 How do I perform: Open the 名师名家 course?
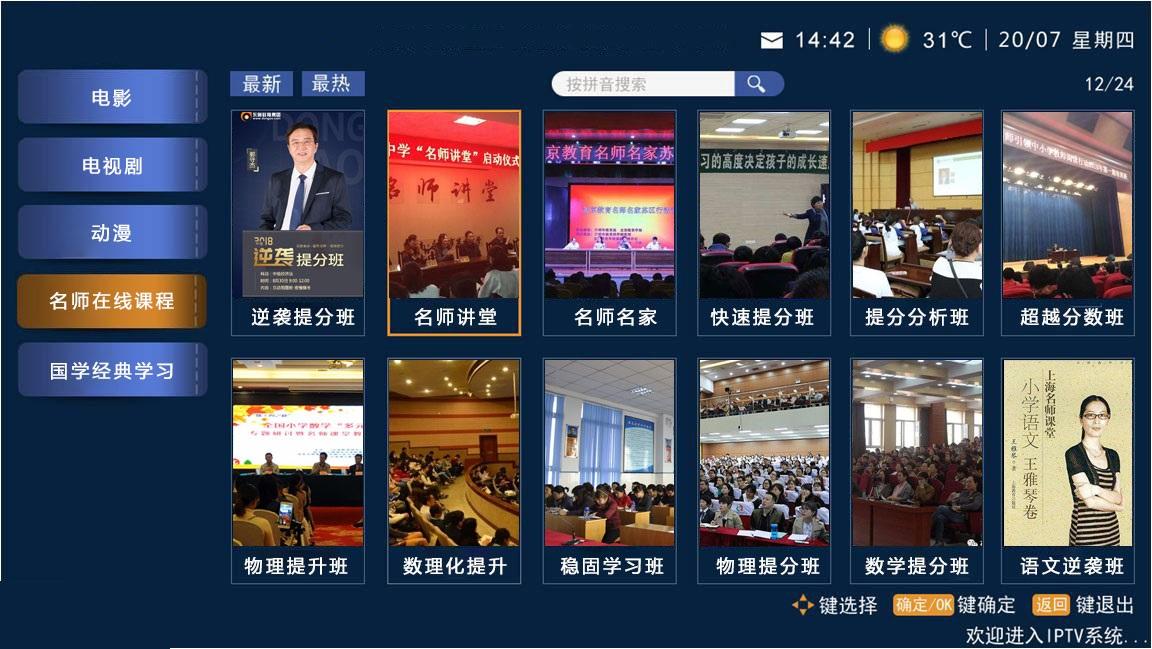[x=609, y=222]
